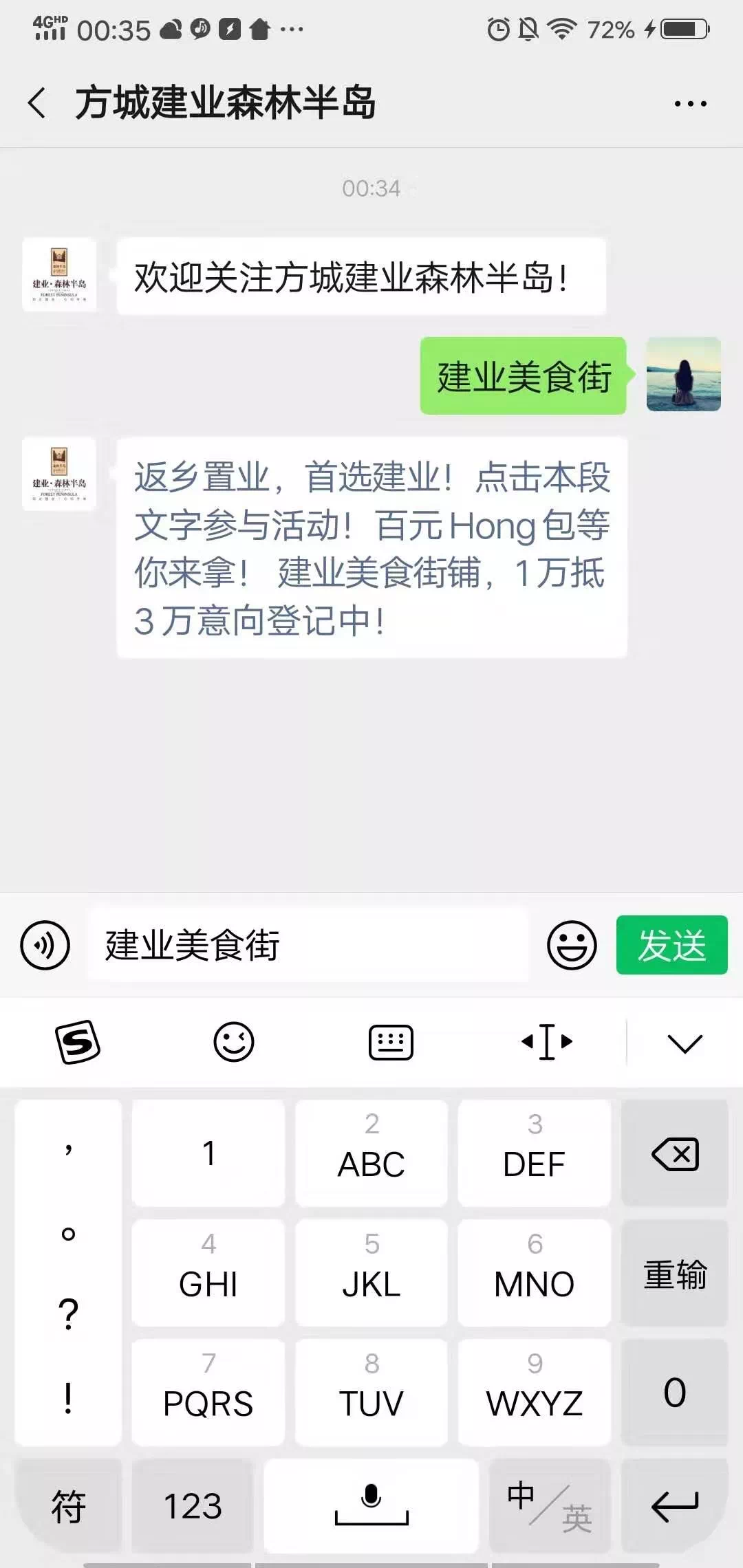Send the message with 发送

671,945
